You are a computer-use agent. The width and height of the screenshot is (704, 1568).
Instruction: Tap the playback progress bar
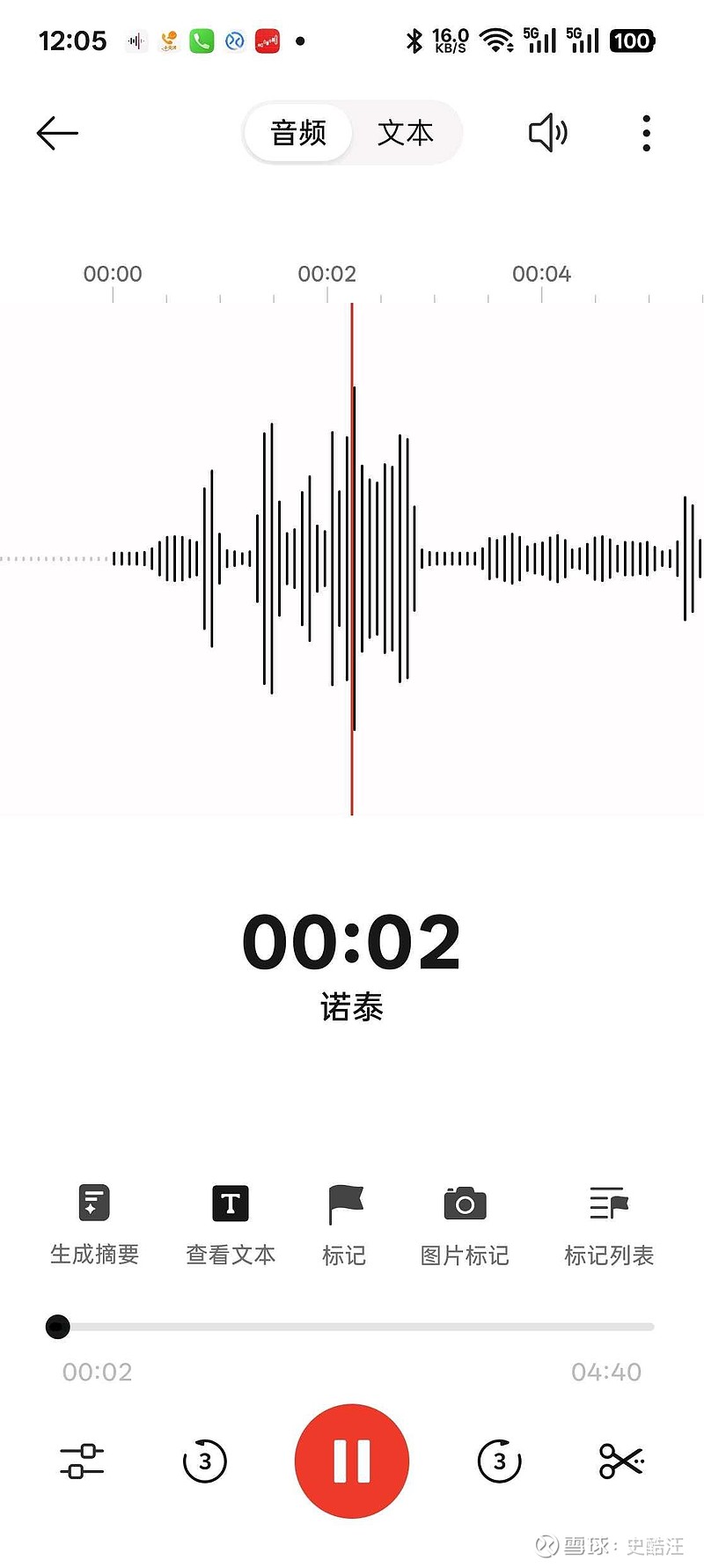pos(352,1327)
